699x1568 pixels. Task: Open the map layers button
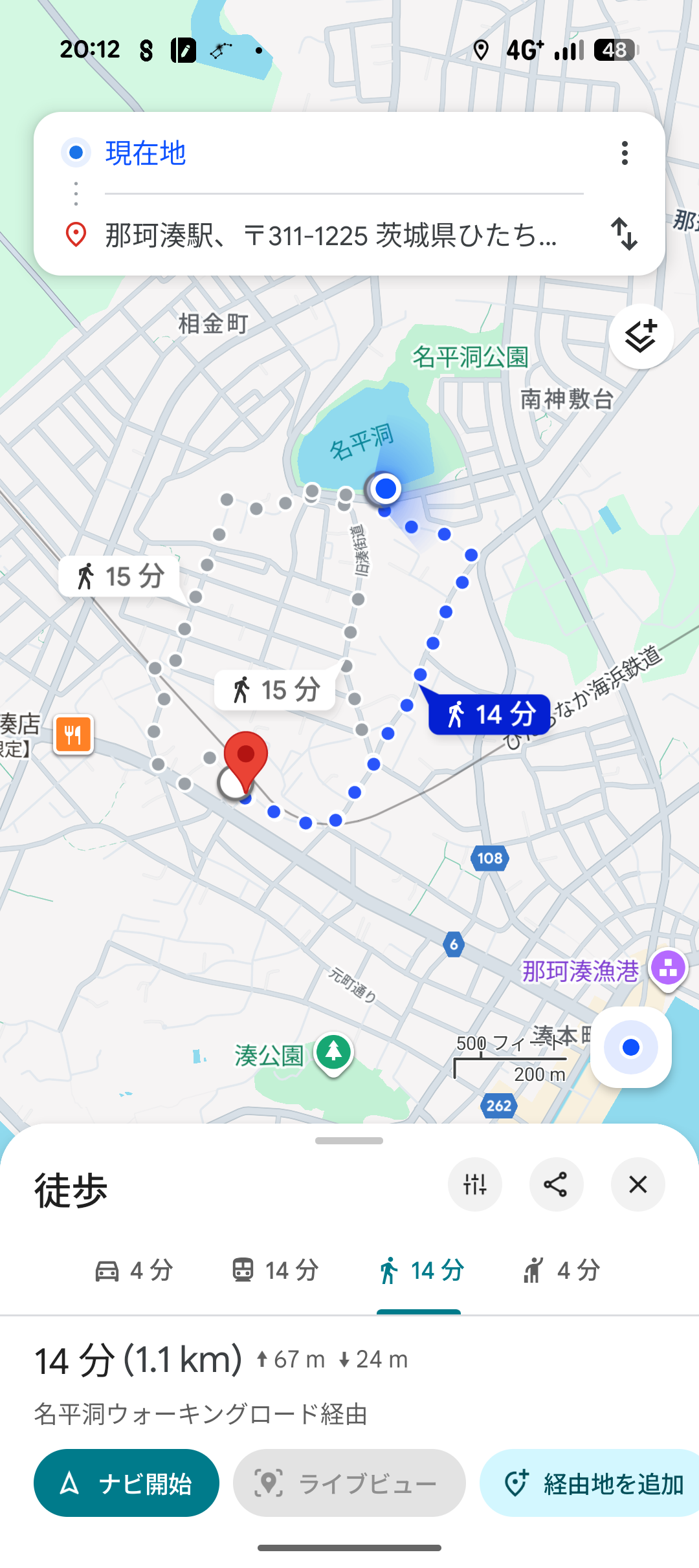[641, 336]
